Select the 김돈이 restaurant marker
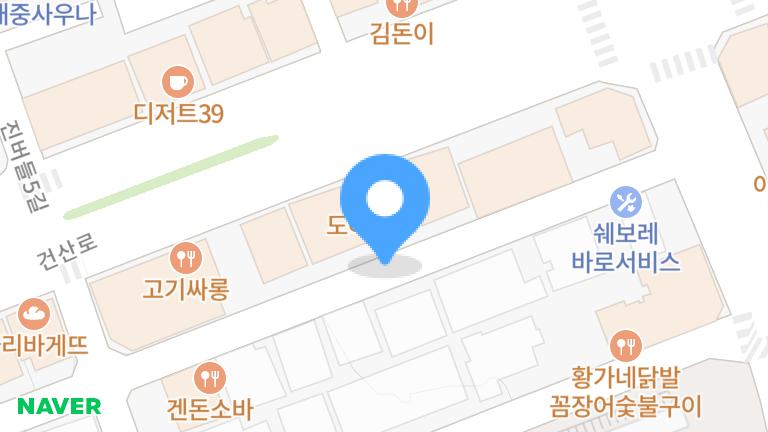768x432 pixels. pyautogui.click(x=402, y=7)
